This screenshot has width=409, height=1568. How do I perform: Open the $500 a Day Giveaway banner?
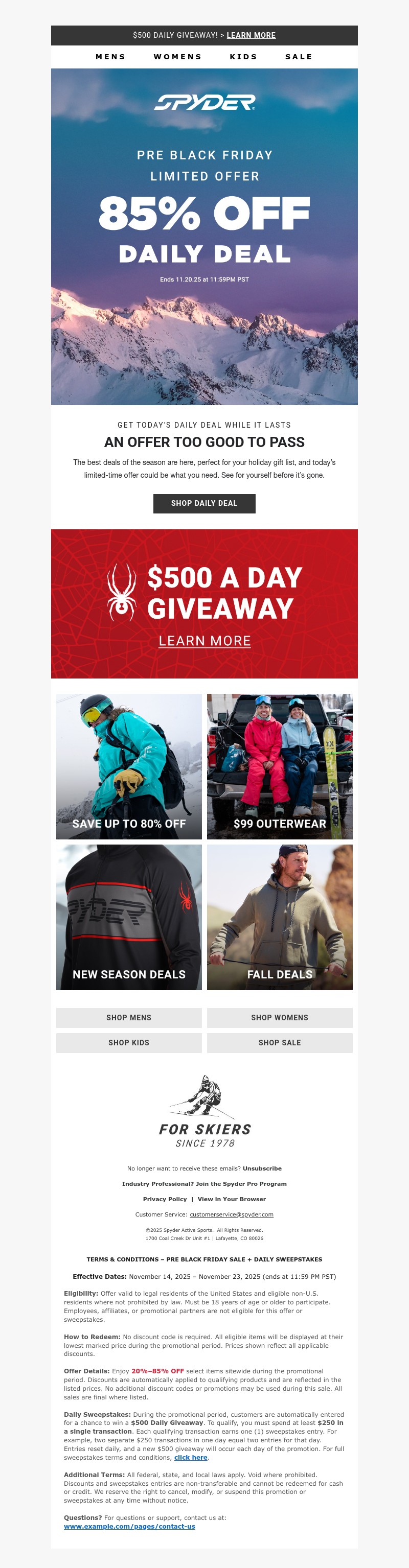click(x=204, y=604)
